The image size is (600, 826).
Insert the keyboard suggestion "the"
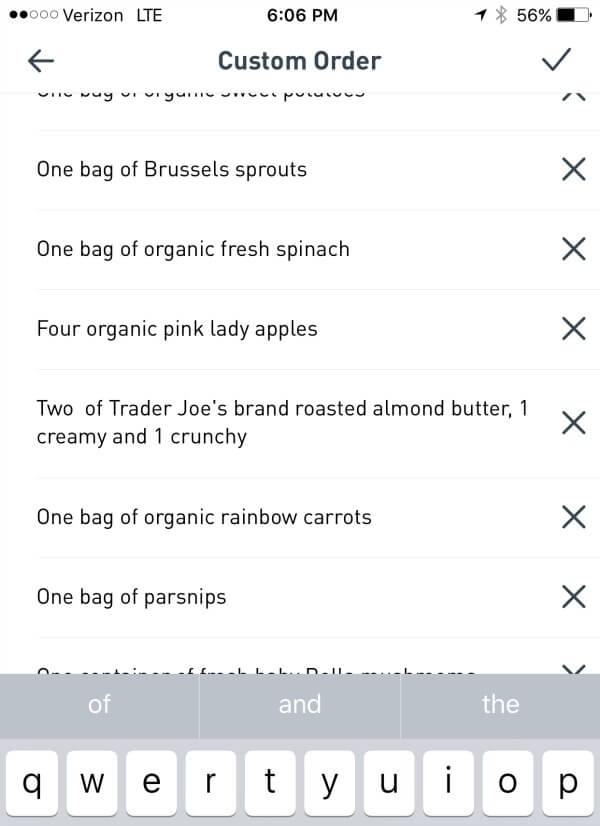[x=500, y=704]
